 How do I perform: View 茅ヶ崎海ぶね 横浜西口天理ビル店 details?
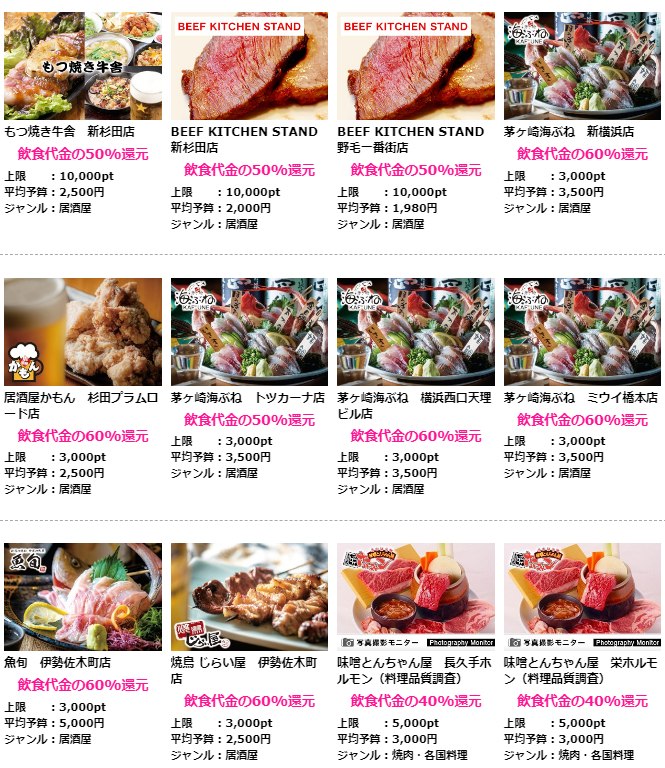pos(415,332)
